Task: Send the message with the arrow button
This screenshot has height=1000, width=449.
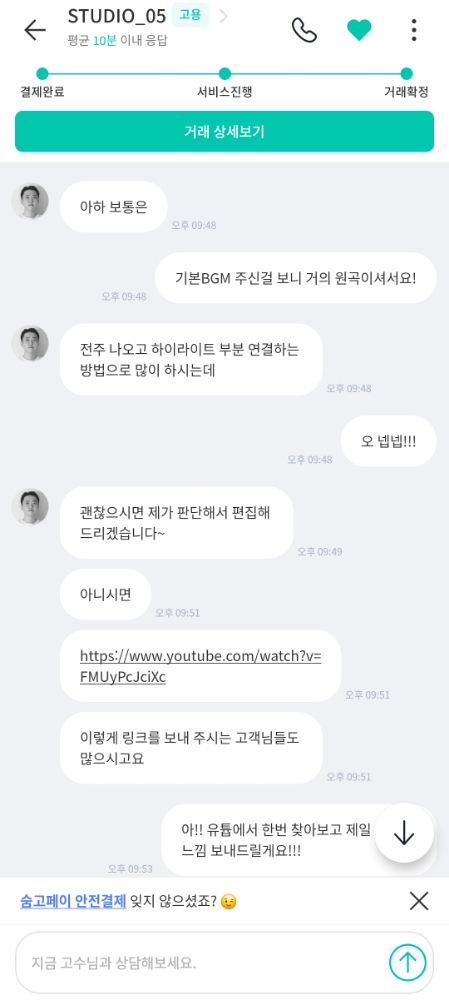Action: (x=407, y=962)
